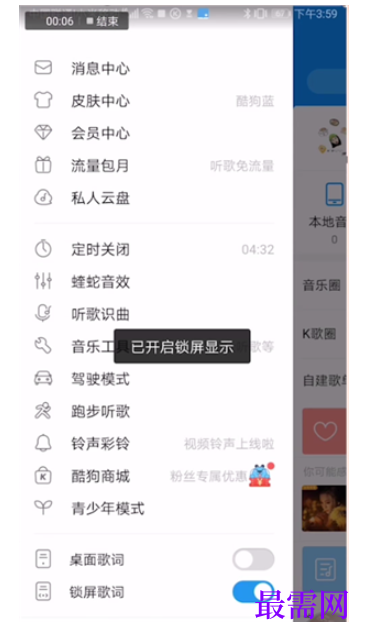Enable 桌面歌词 desktop lyrics switch
This screenshot has height=636, width=367.
click(253, 559)
